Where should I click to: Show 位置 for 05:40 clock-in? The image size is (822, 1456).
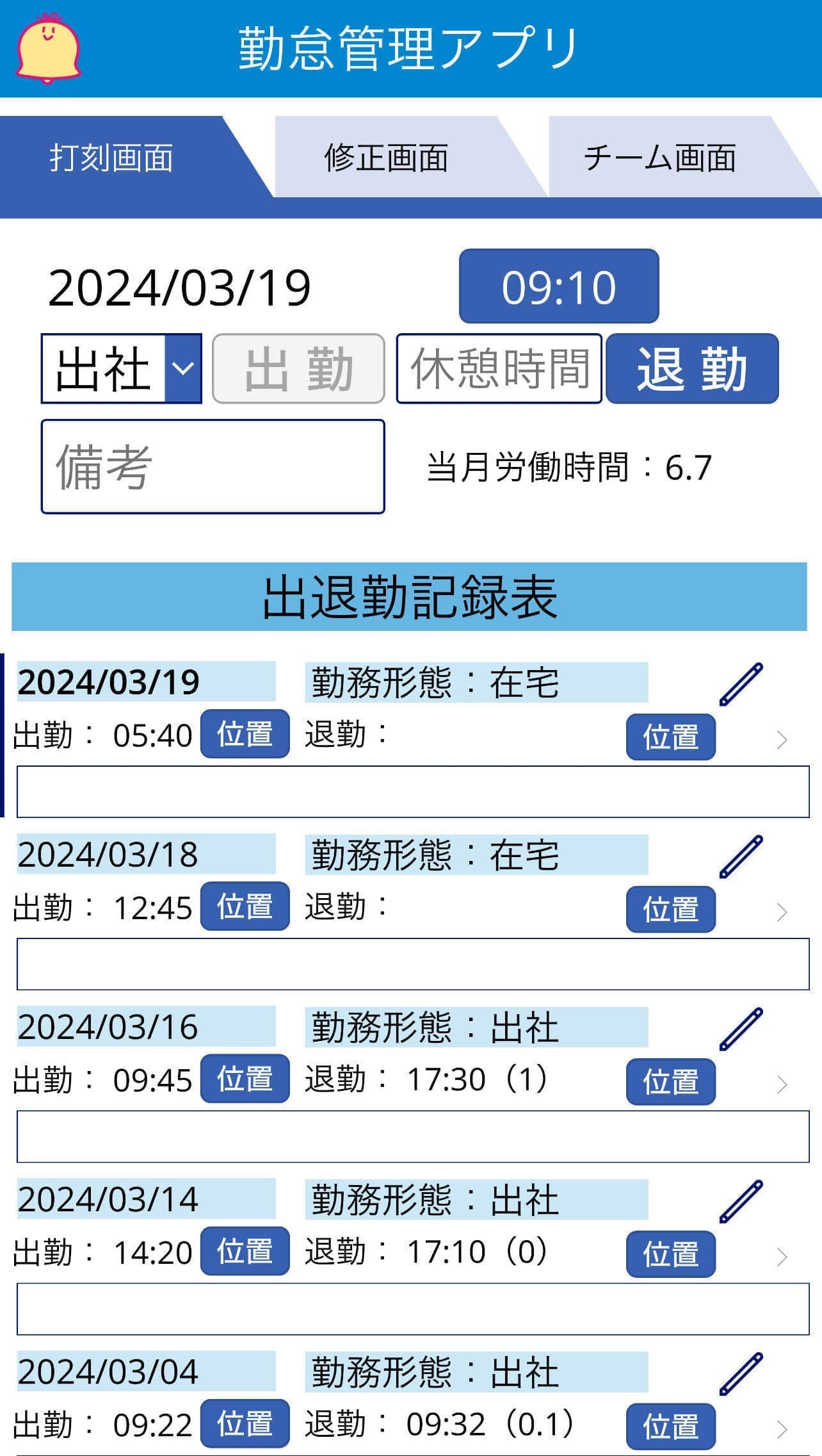245,734
